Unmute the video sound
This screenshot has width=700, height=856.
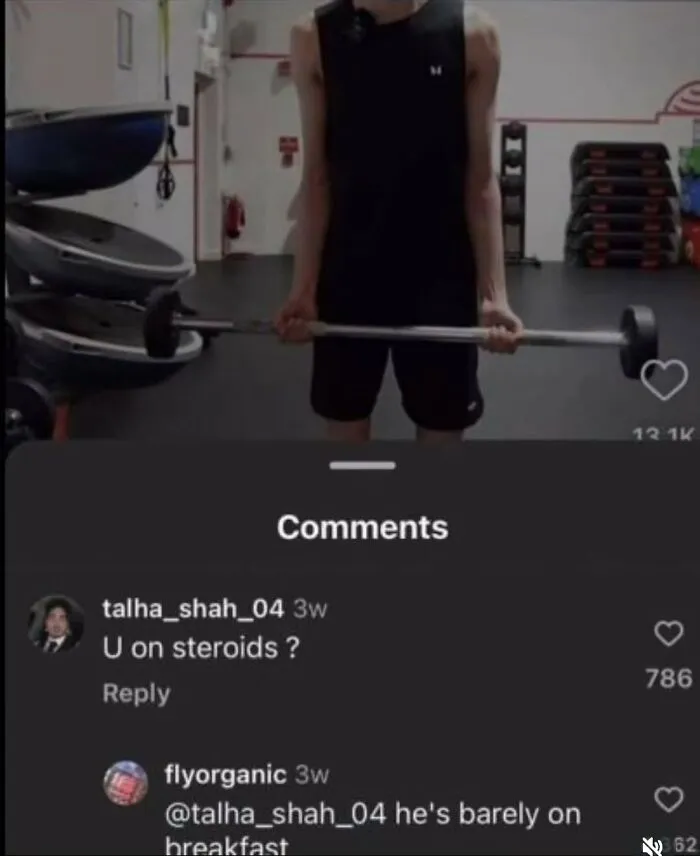[651, 845]
